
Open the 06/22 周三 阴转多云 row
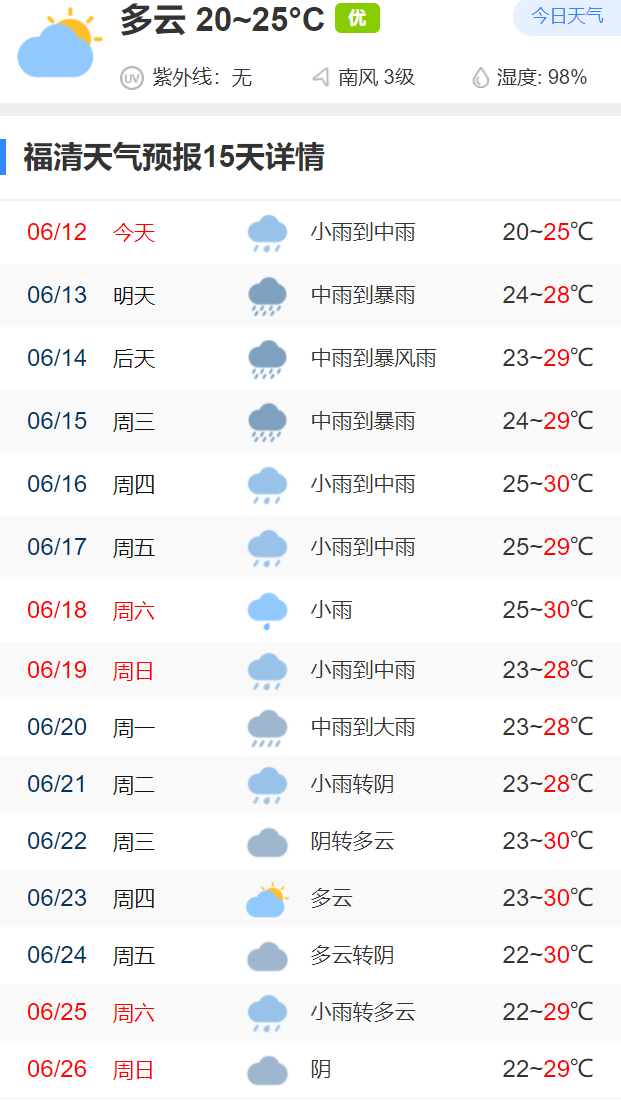coord(310,841)
